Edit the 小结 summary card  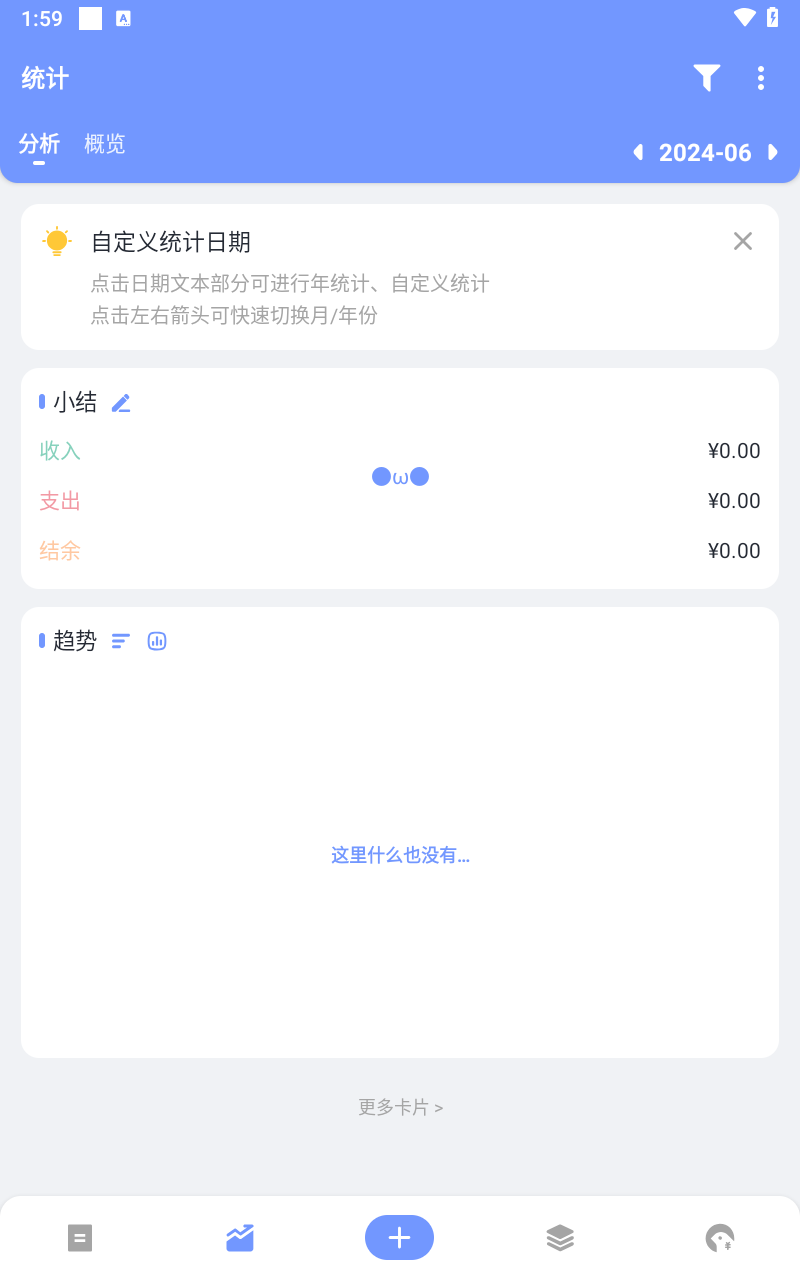pos(121,403)
